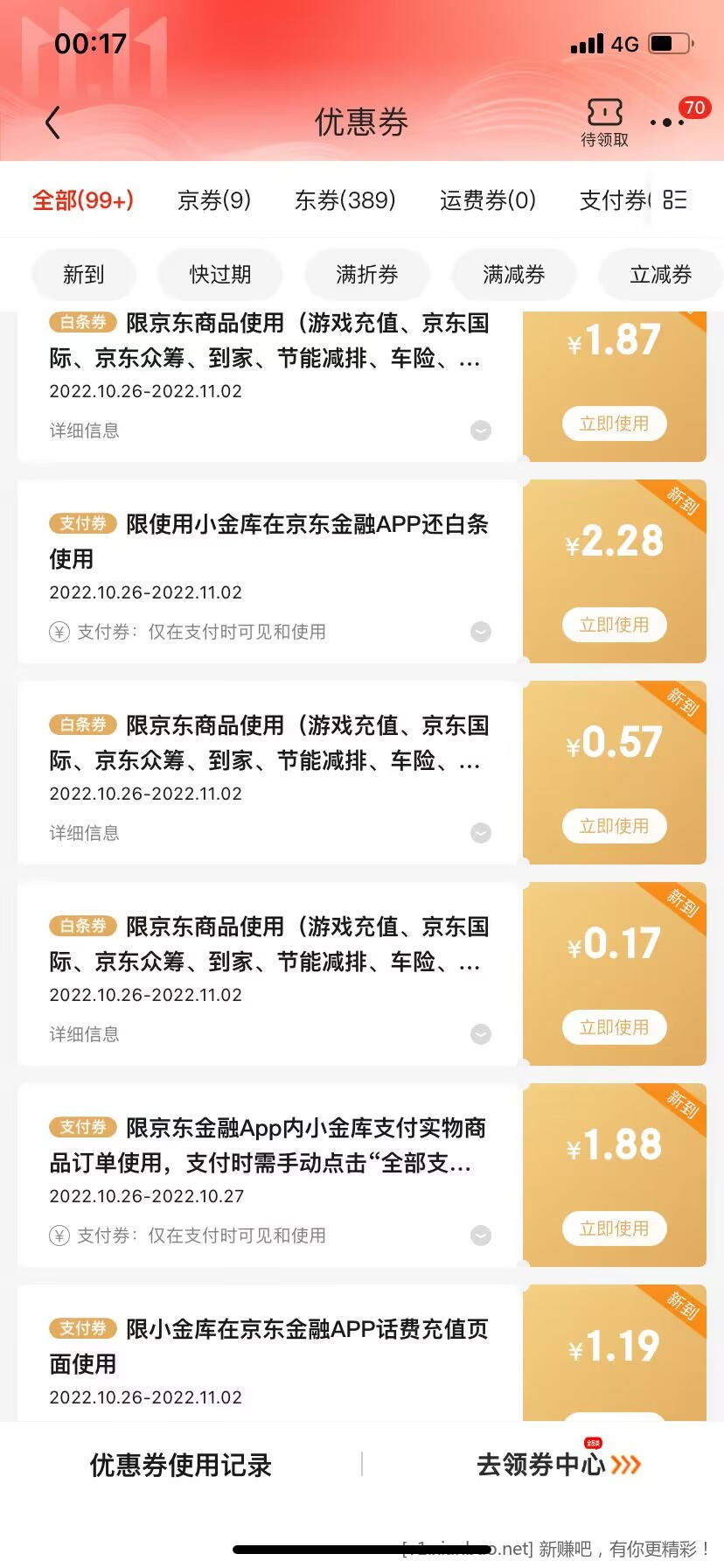The height and width of the screenshot is (1568, 724).
Task: Select the 运费券(0) tab
Action: pyautogui.click(x=487, y=200)
